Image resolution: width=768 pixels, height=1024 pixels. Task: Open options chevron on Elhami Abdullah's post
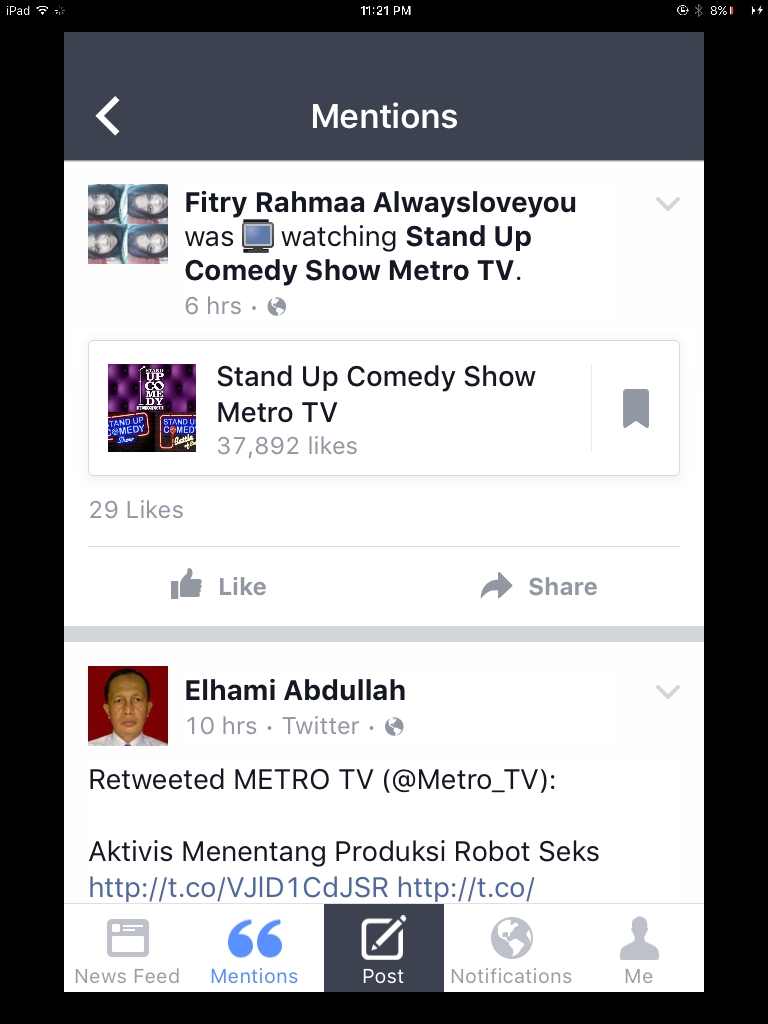pos(667,691)
